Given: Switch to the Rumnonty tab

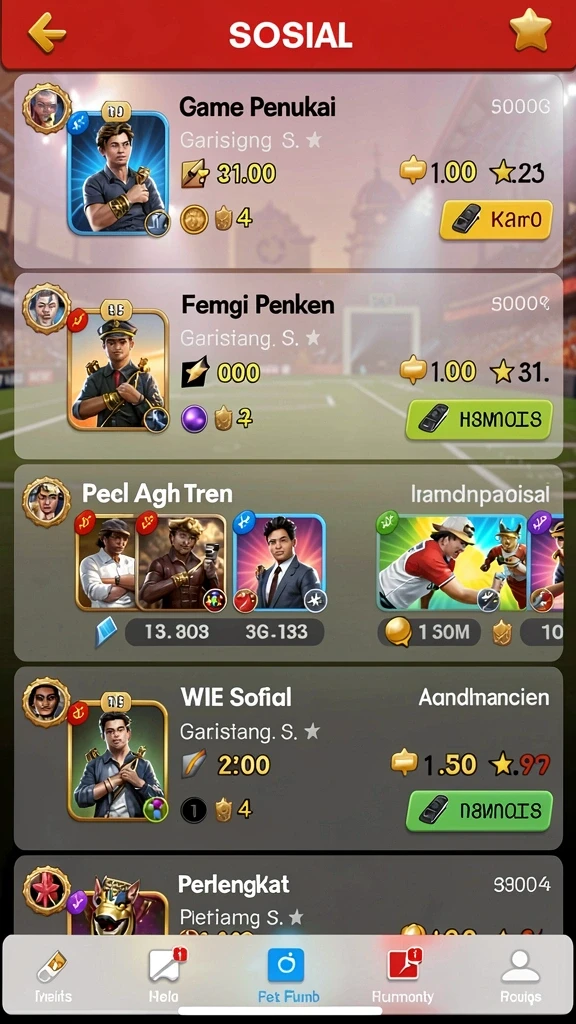Looking at the screenshot, I should tap(402, 977).
